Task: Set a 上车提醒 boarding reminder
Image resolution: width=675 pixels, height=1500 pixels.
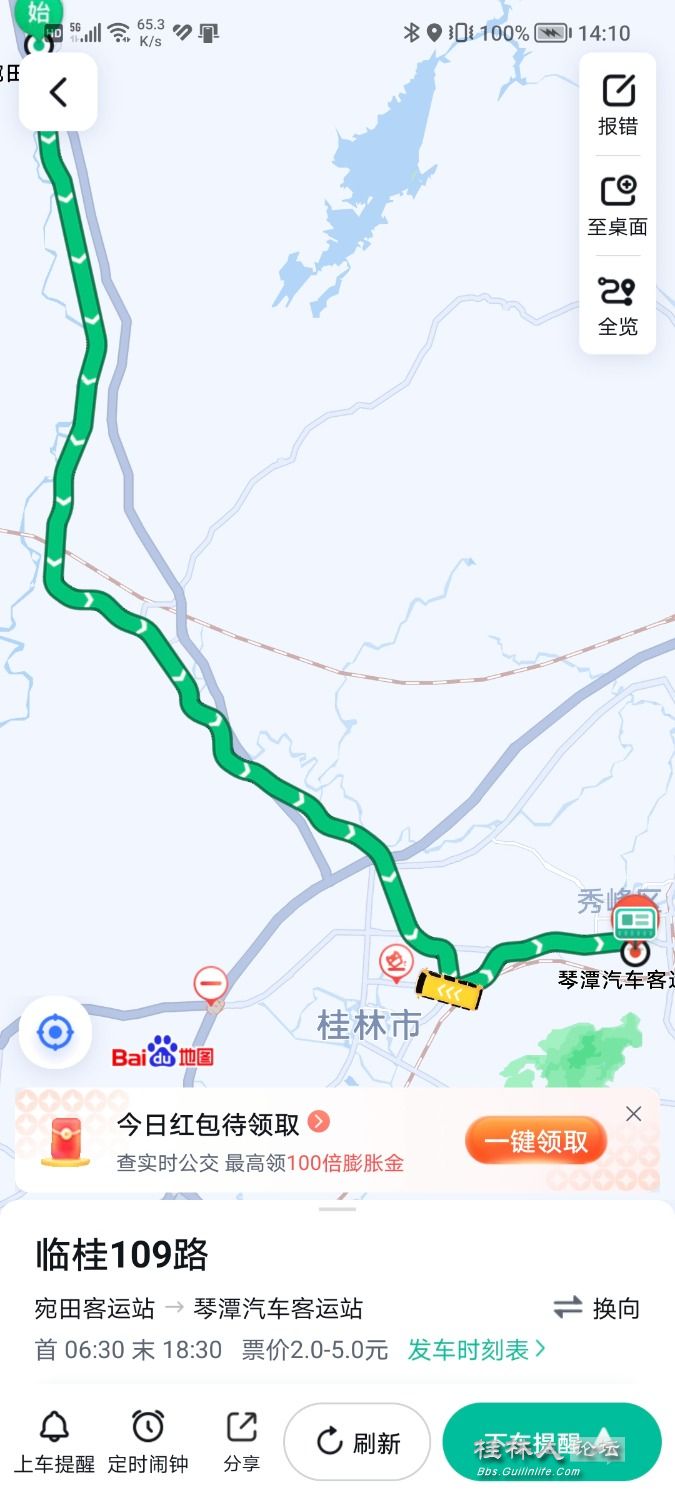Action: tap(54, 1443)
